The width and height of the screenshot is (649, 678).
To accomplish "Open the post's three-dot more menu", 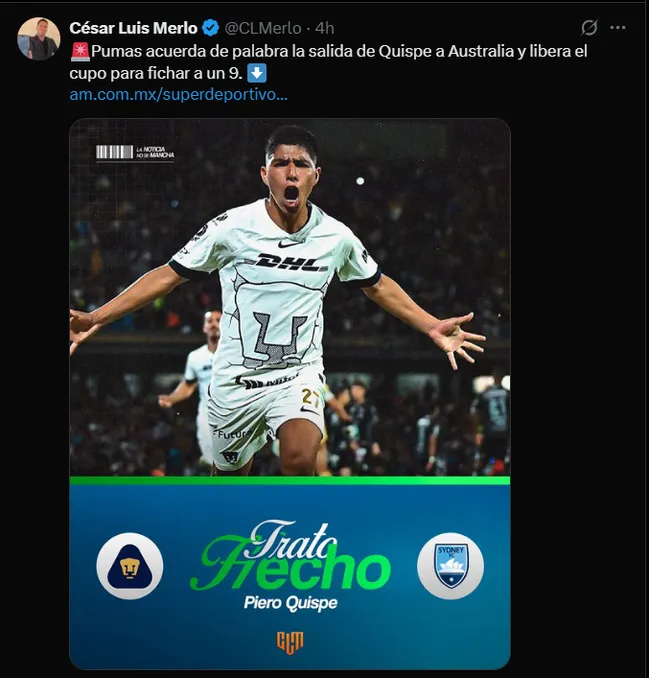I will tap(620, 28).
